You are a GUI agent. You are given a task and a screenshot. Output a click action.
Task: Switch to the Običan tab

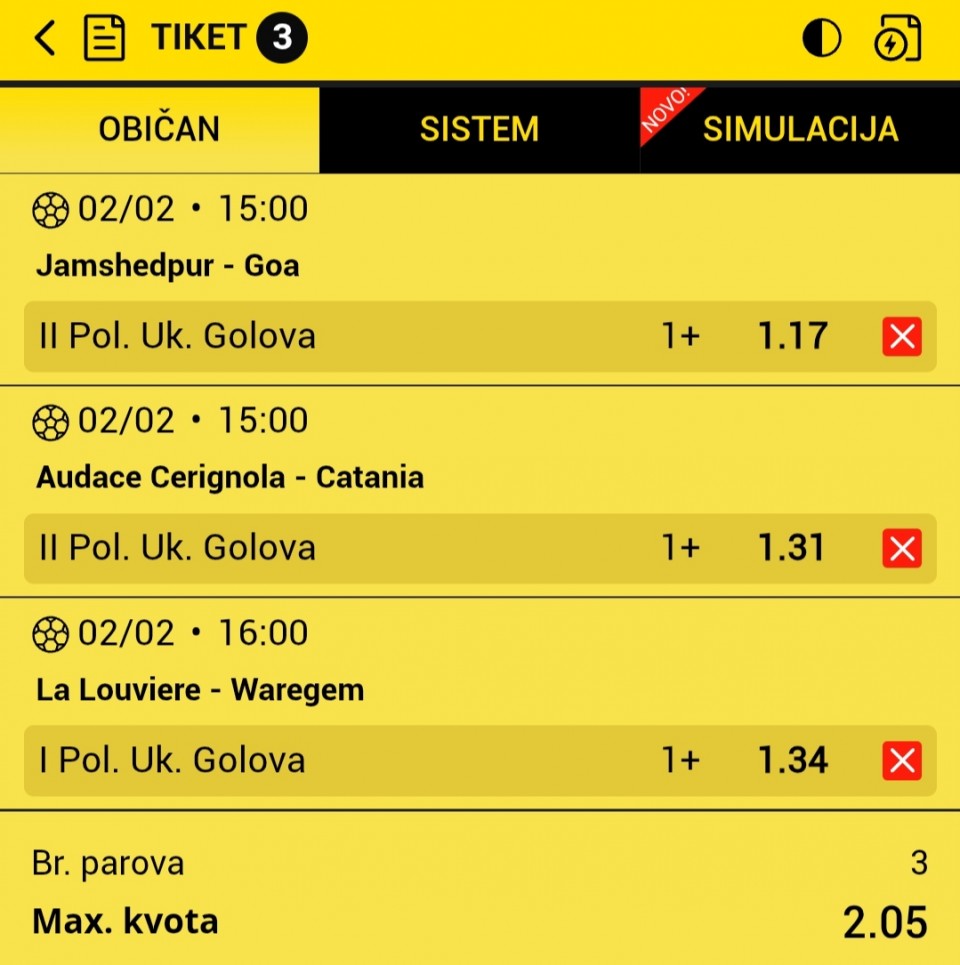[159, 129]
